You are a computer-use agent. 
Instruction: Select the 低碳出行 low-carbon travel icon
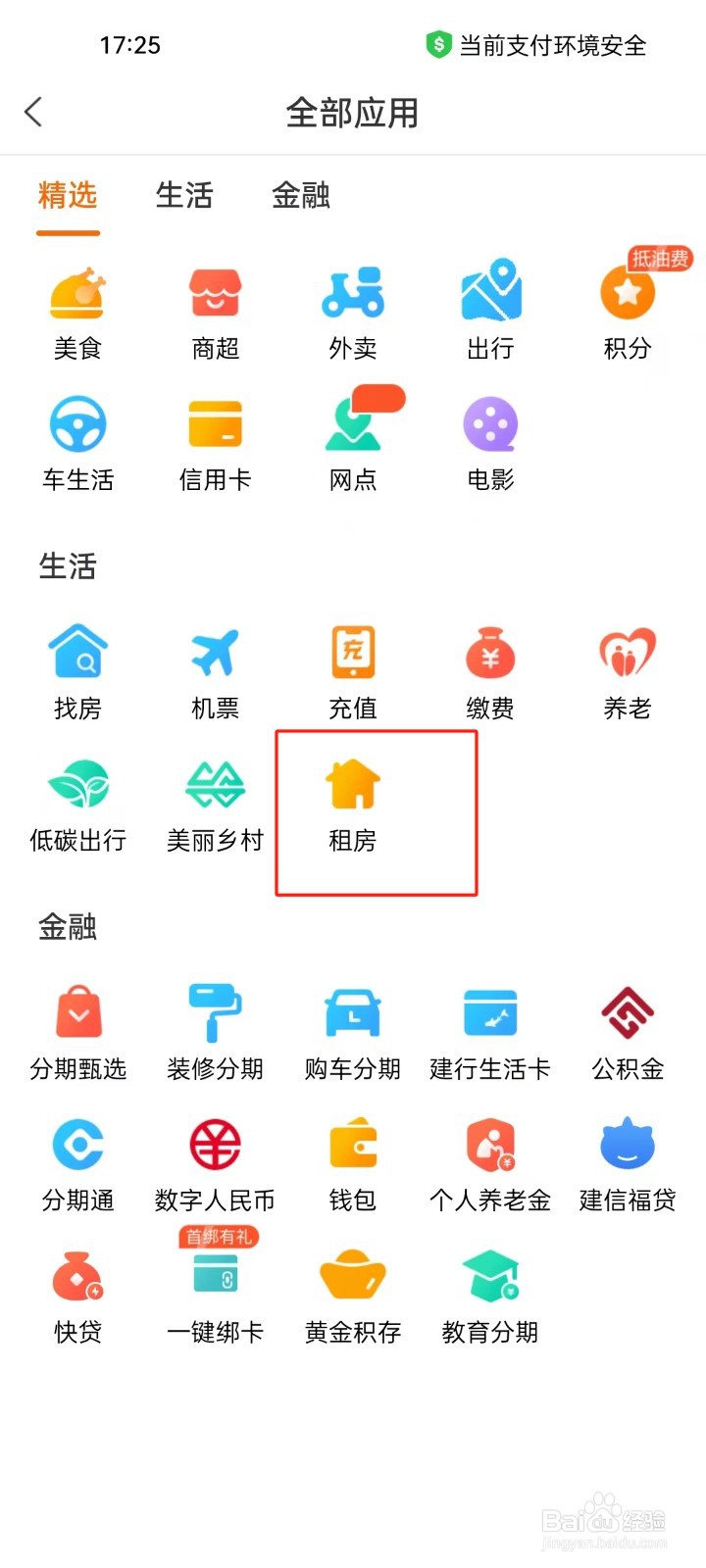[77, 799]
